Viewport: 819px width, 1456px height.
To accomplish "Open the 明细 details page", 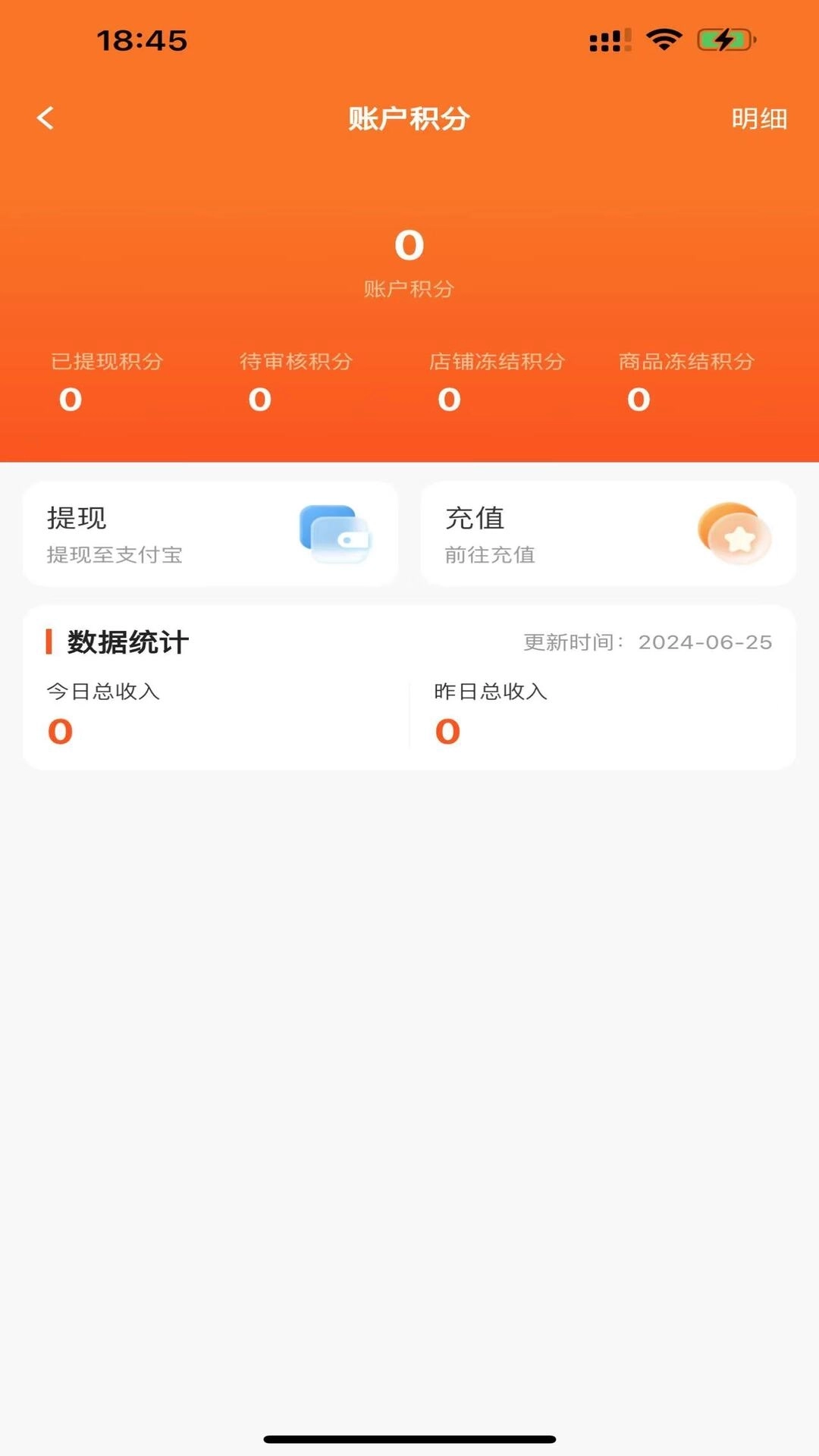I will (x=761, y=118).
